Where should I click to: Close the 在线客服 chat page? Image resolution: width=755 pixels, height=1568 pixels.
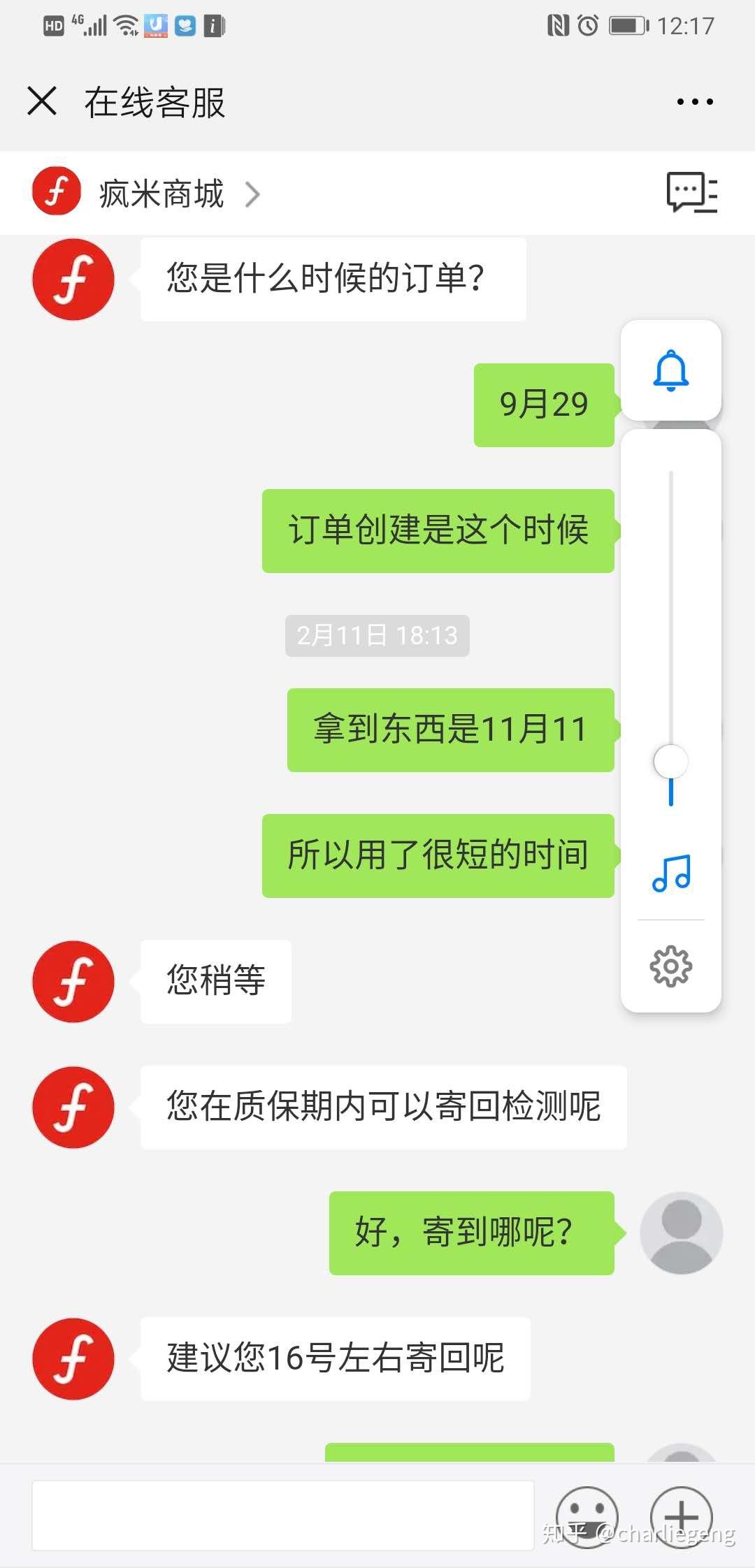click(42, 101)
